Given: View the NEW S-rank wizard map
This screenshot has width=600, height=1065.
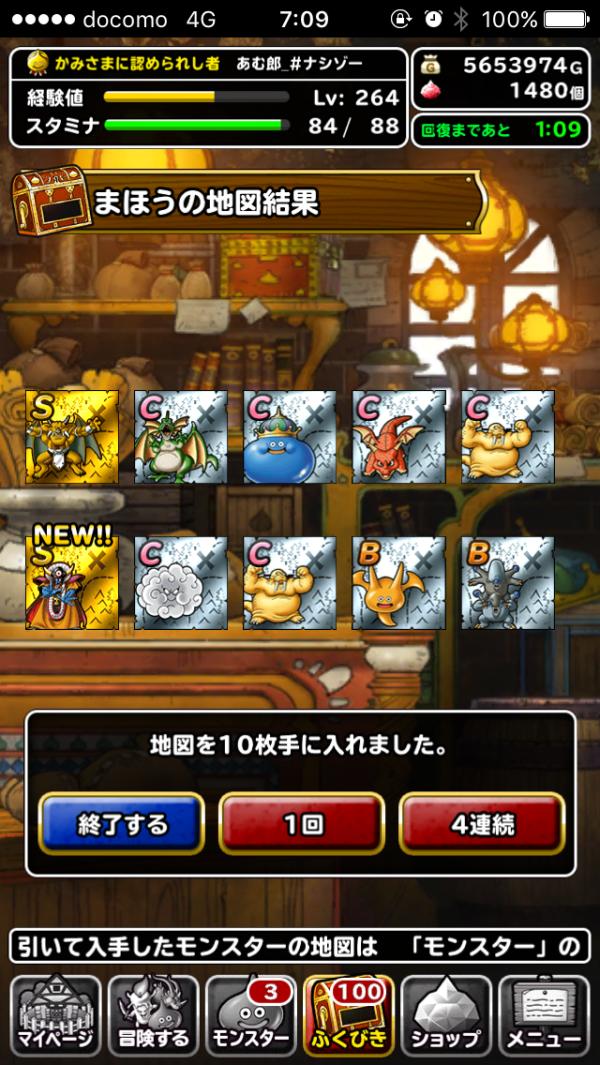Looking at the screenshot, I should [72, 583].
